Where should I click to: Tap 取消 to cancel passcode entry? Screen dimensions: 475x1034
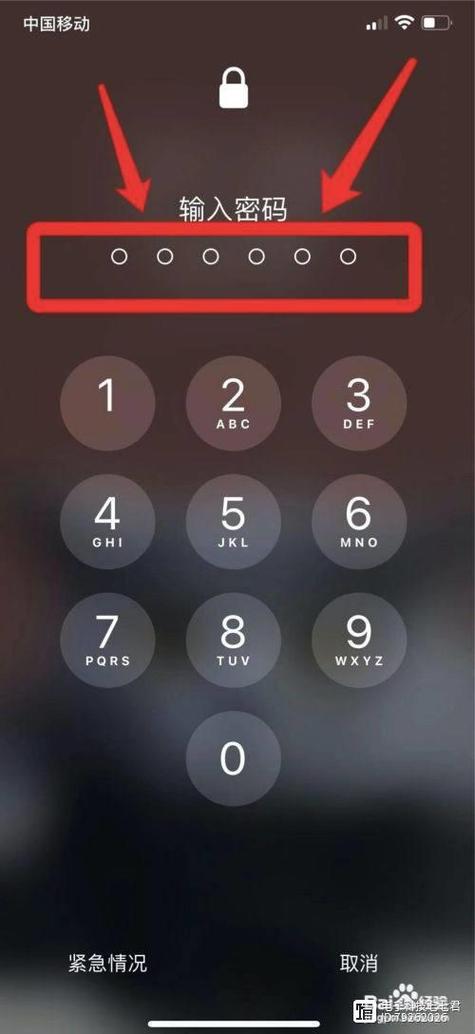(x=359, y=963)
